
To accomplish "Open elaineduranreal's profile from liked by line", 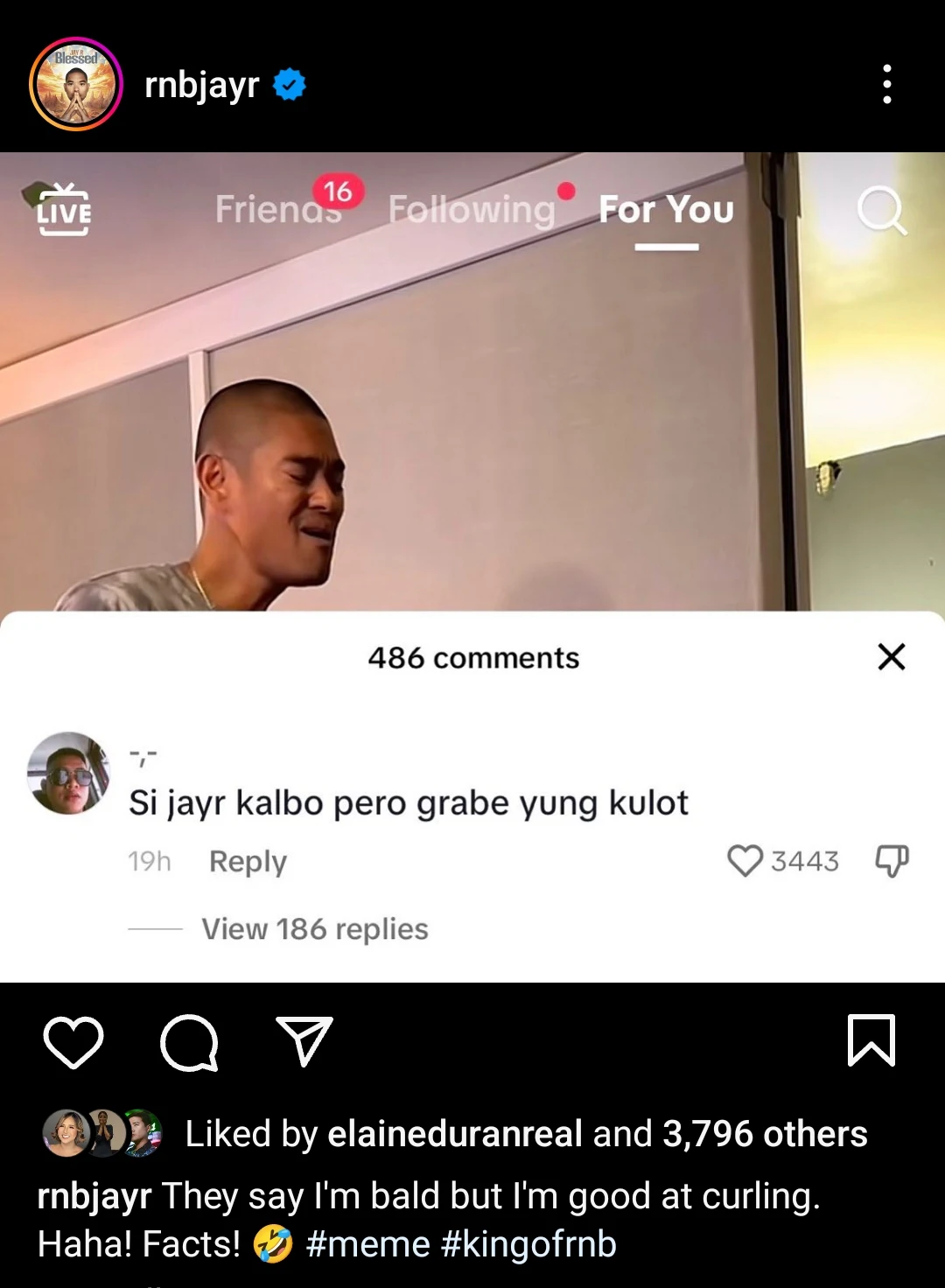I will click(x=455, y=1134).
